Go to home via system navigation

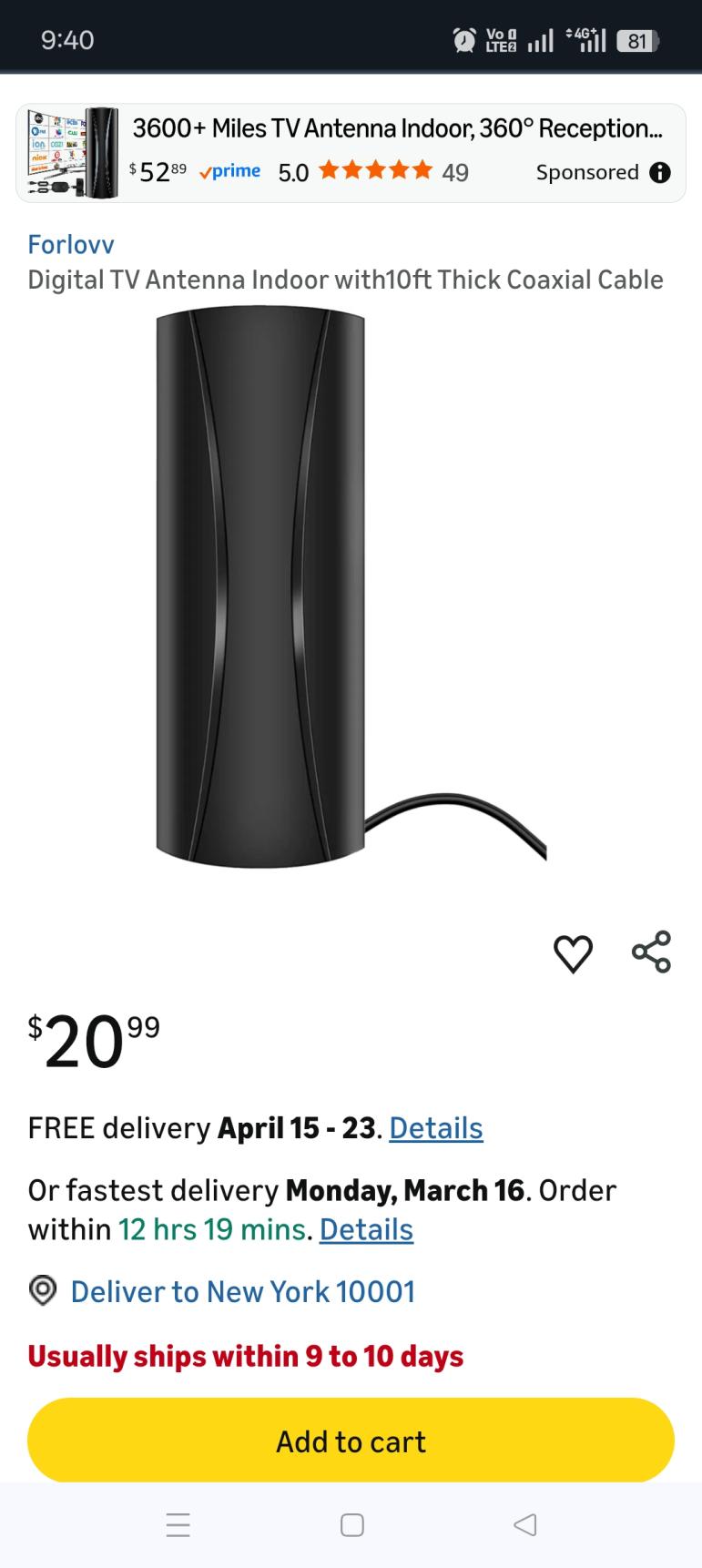tap(351, 1525)
